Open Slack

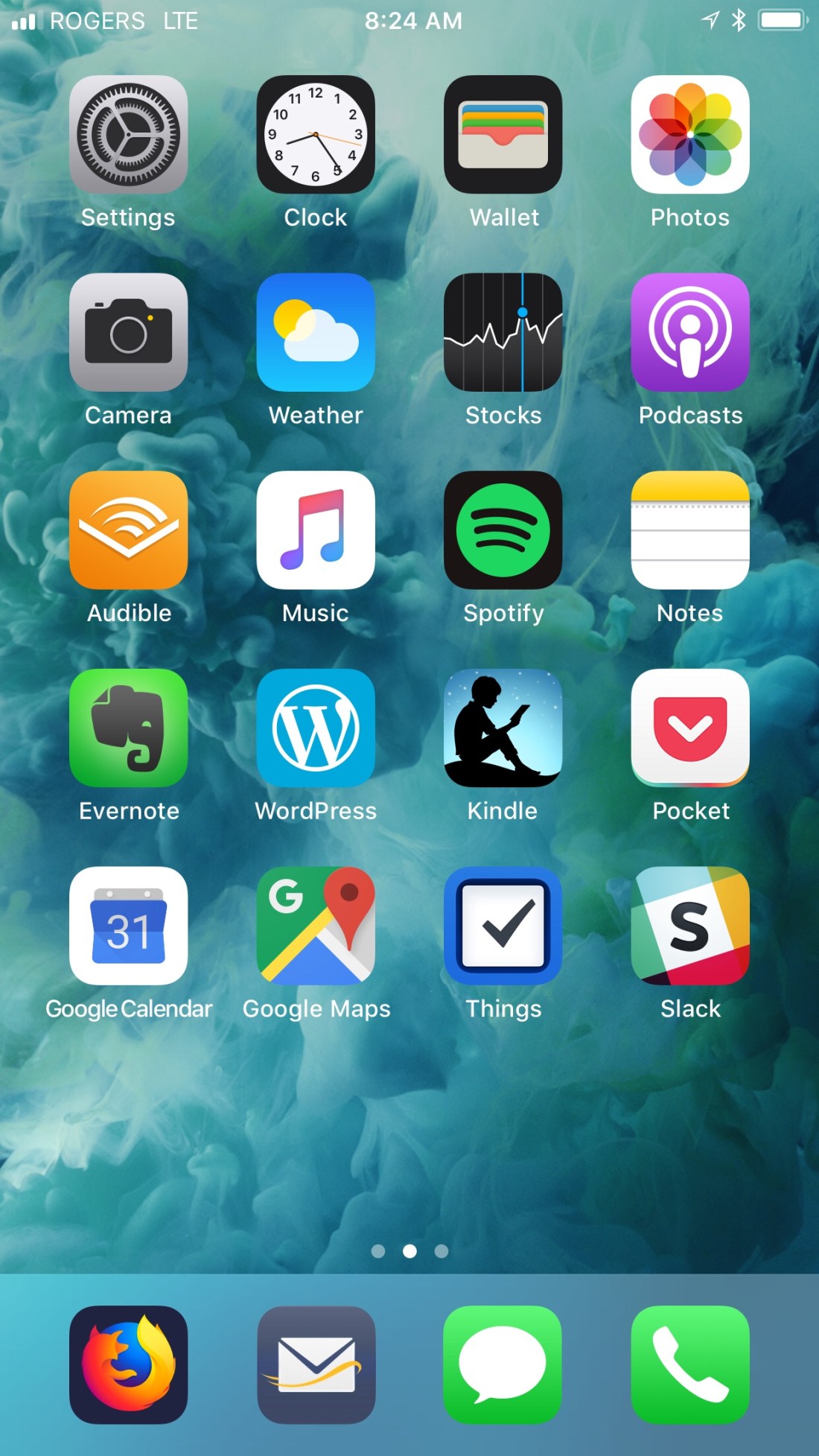coord(690,926)
